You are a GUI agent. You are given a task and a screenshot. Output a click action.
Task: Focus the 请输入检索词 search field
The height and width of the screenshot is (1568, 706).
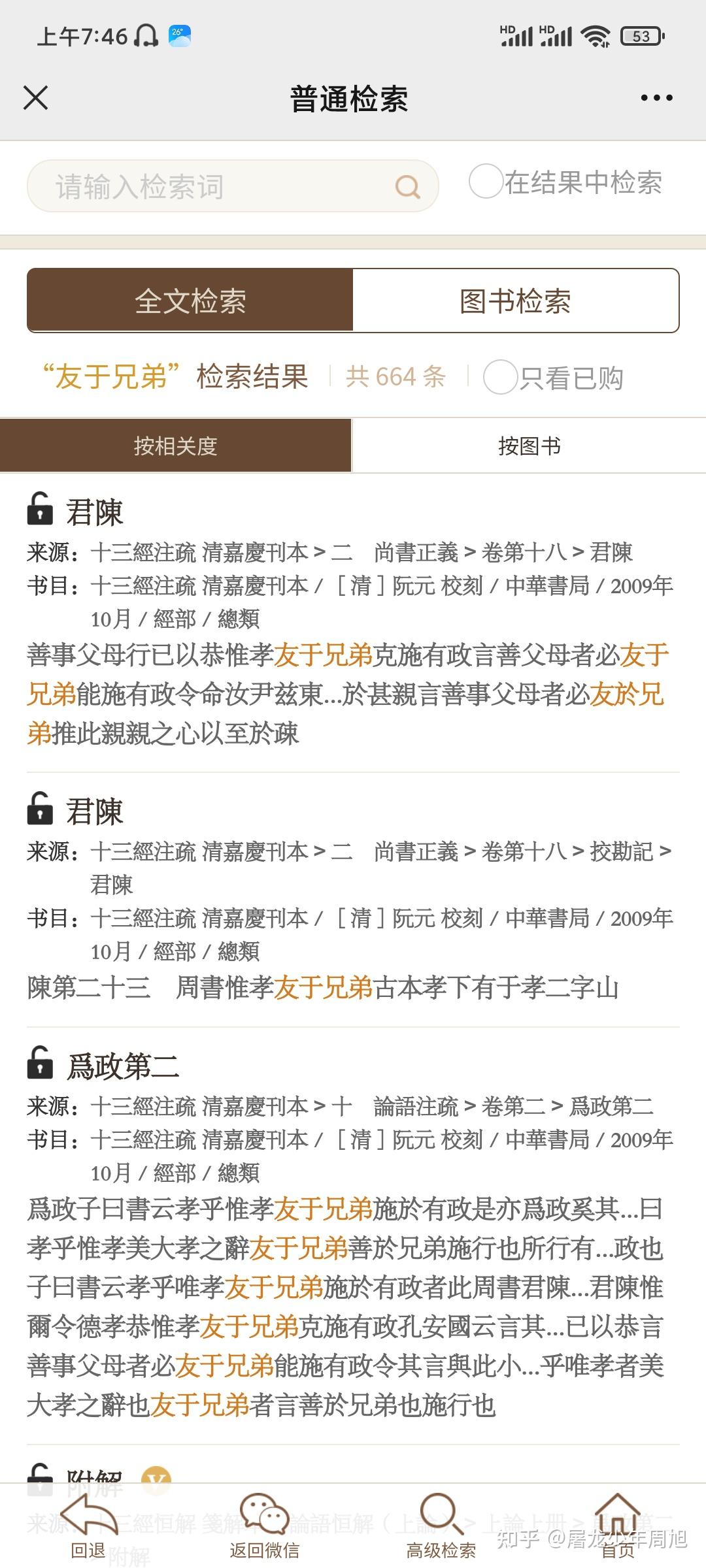209,187
